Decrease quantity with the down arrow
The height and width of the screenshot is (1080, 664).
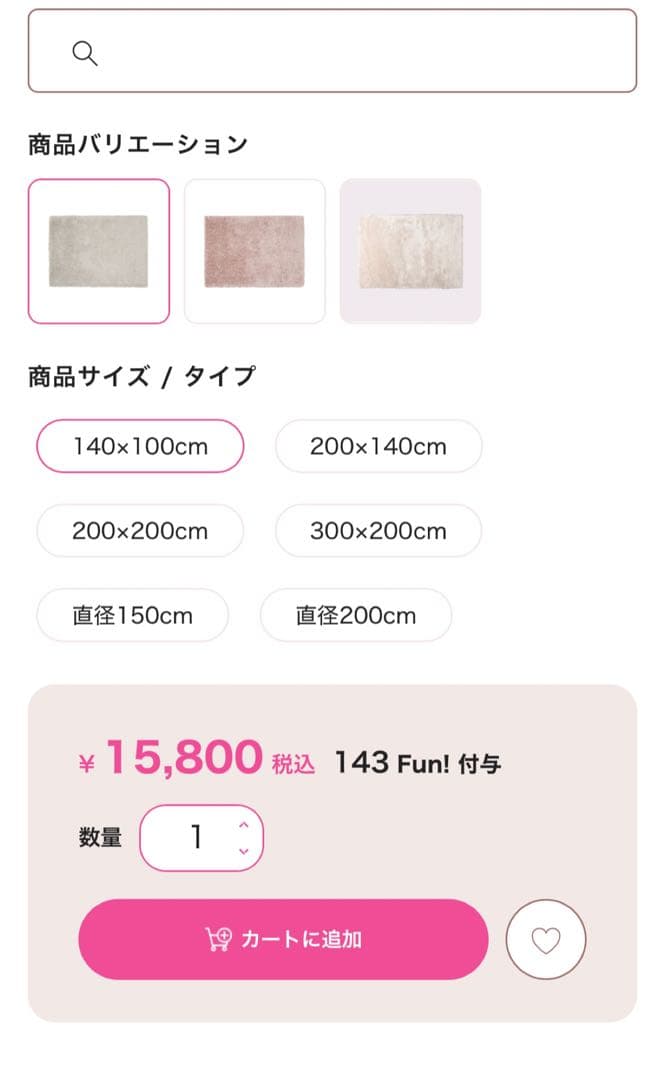pyautogui.click(x=243, y=851)
